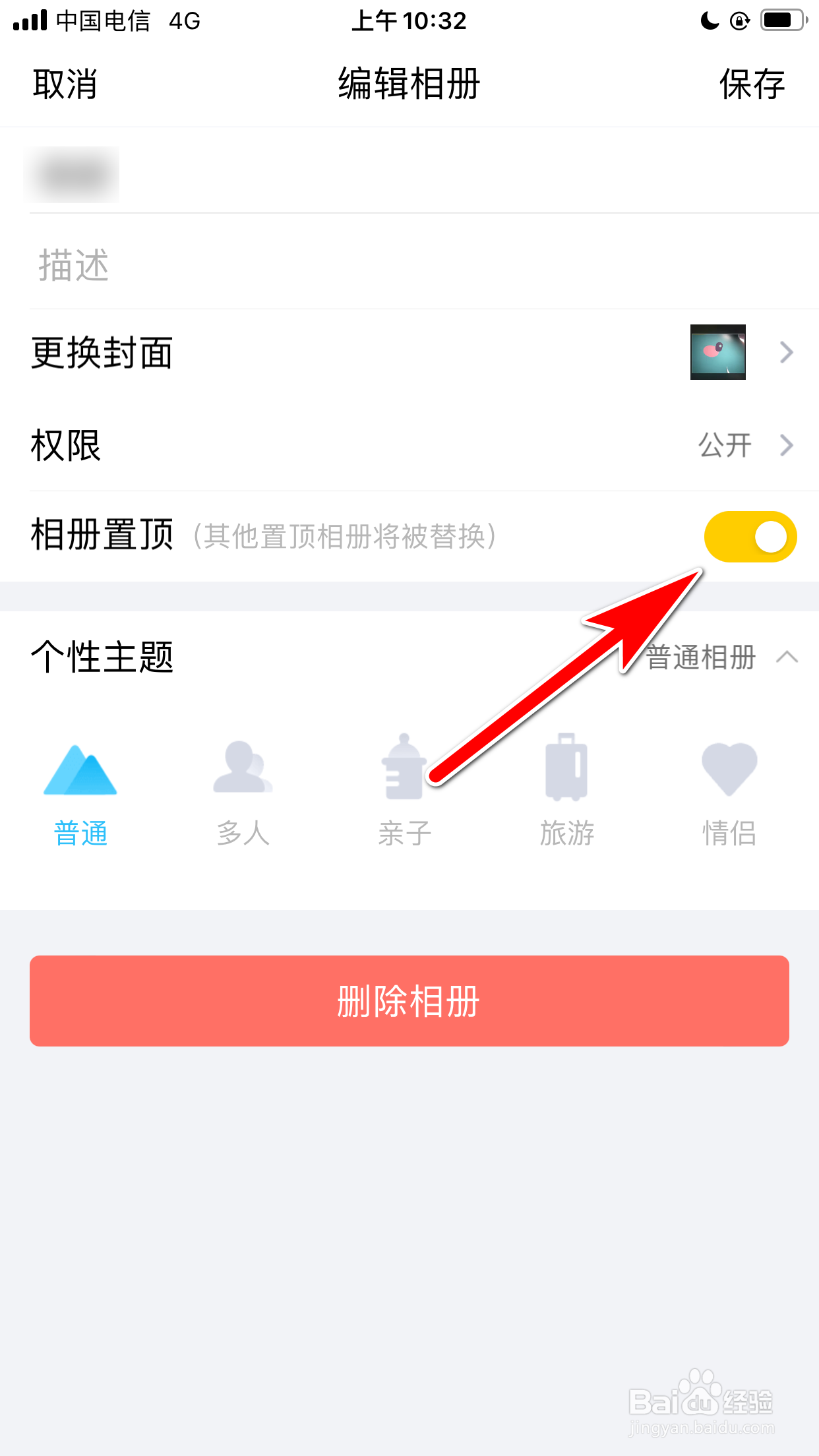The height and width of the screenshot is (1456, 819).
Task: Tap 编辑相册 title in navigation bar
Action: tap(408, 84)
